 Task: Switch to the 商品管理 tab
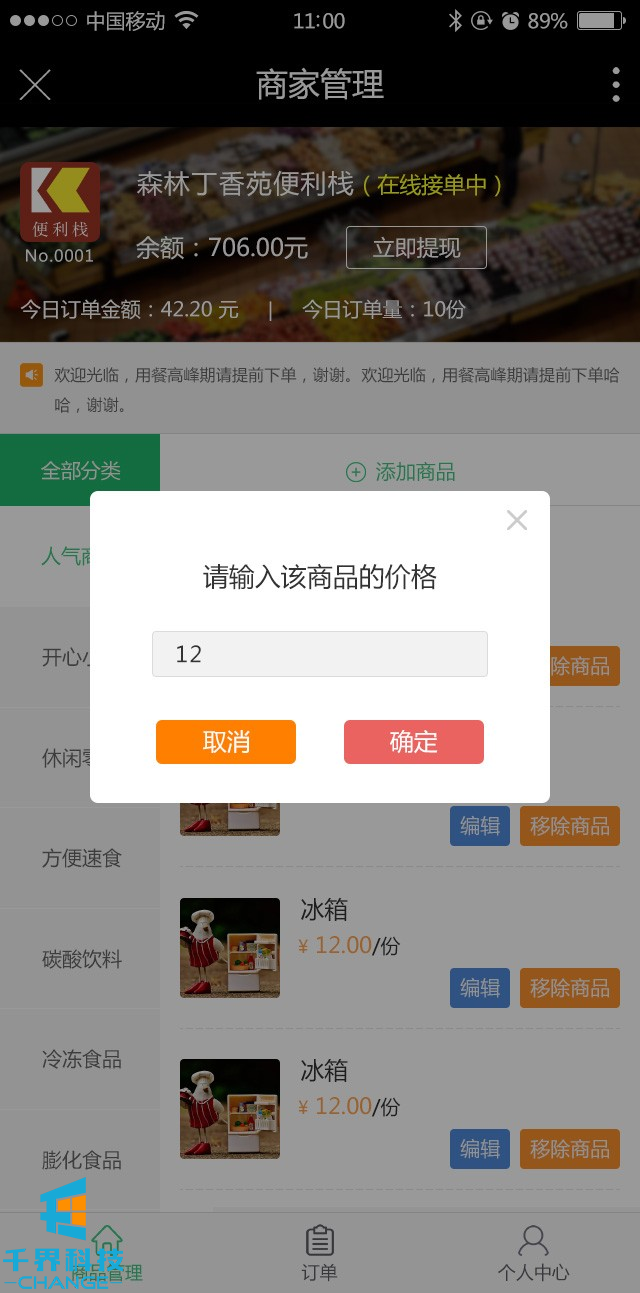107,1254
